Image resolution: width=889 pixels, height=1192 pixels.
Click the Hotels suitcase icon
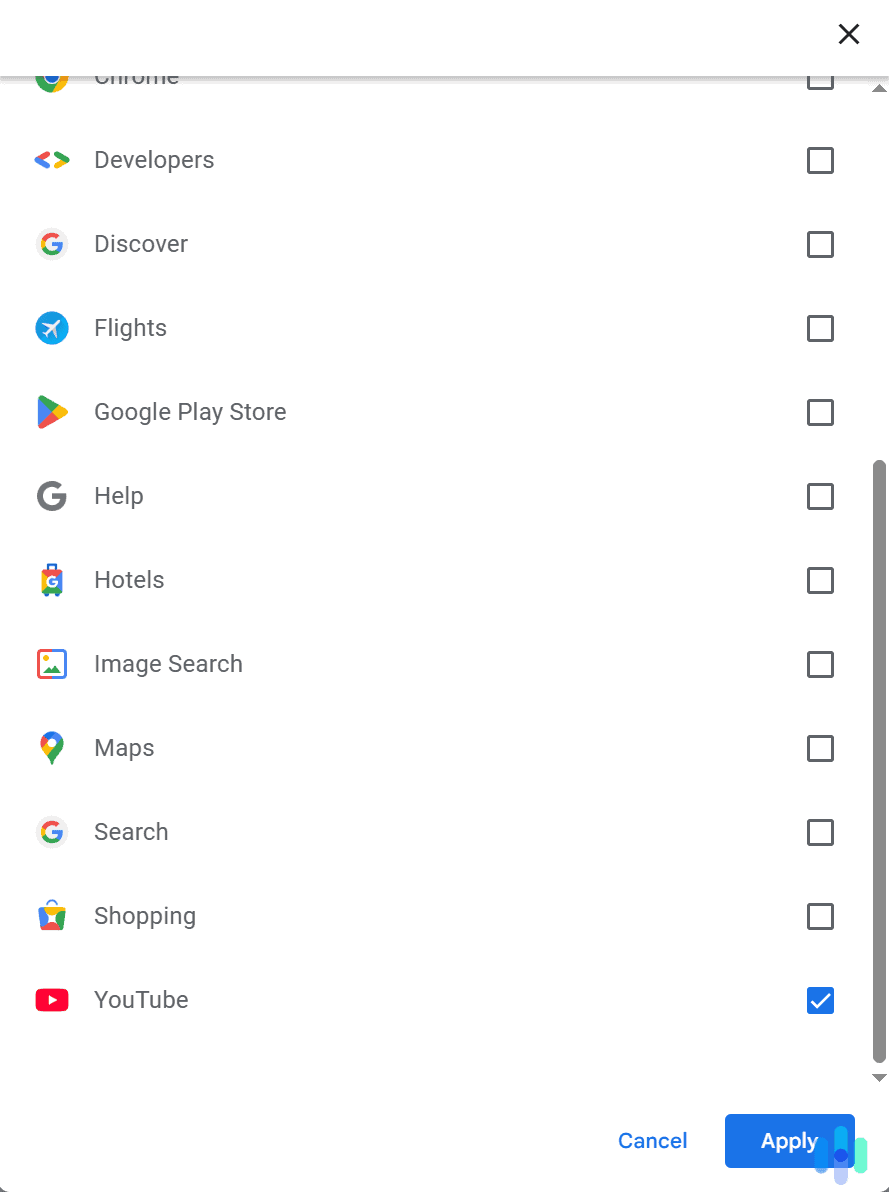click(x=52, y=580)
